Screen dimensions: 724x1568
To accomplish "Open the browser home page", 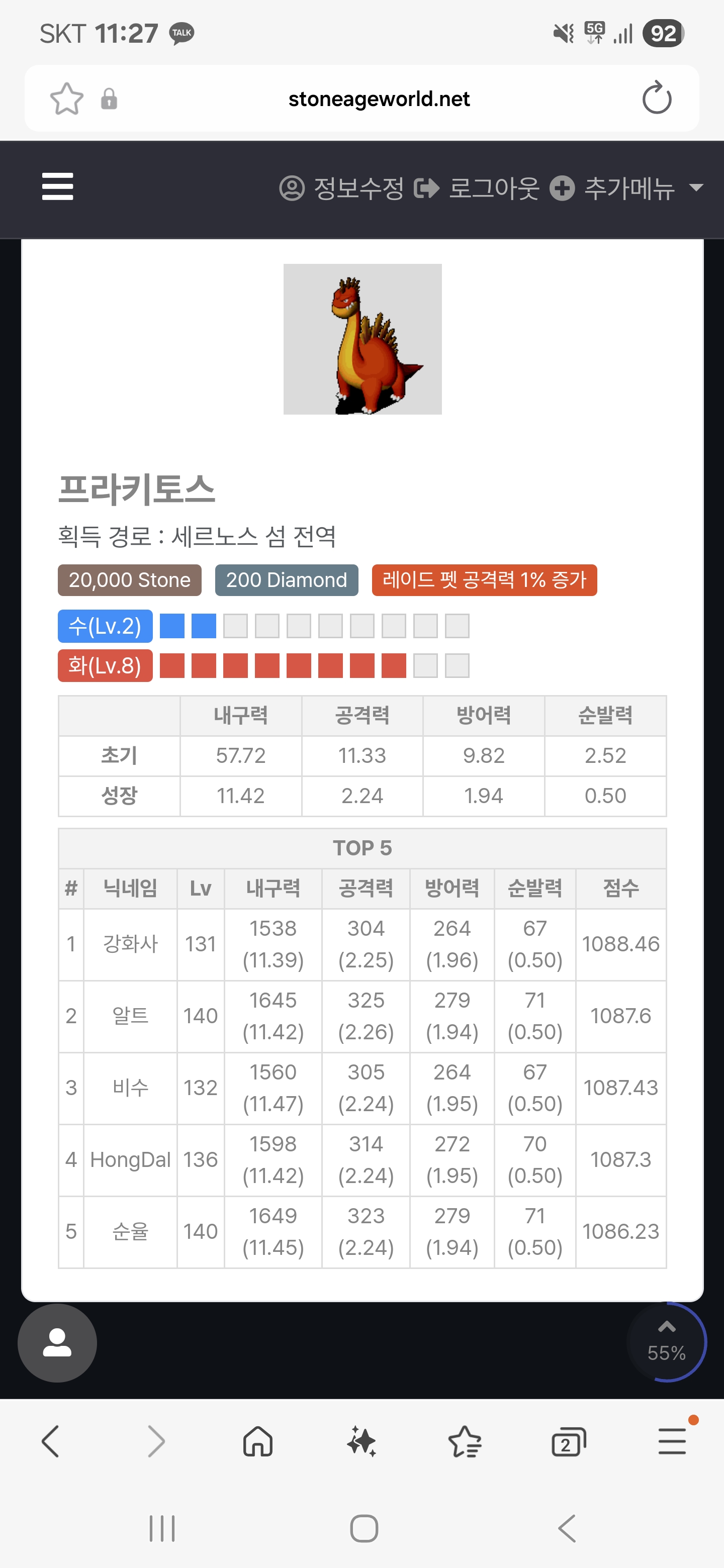I will 258,1441.
